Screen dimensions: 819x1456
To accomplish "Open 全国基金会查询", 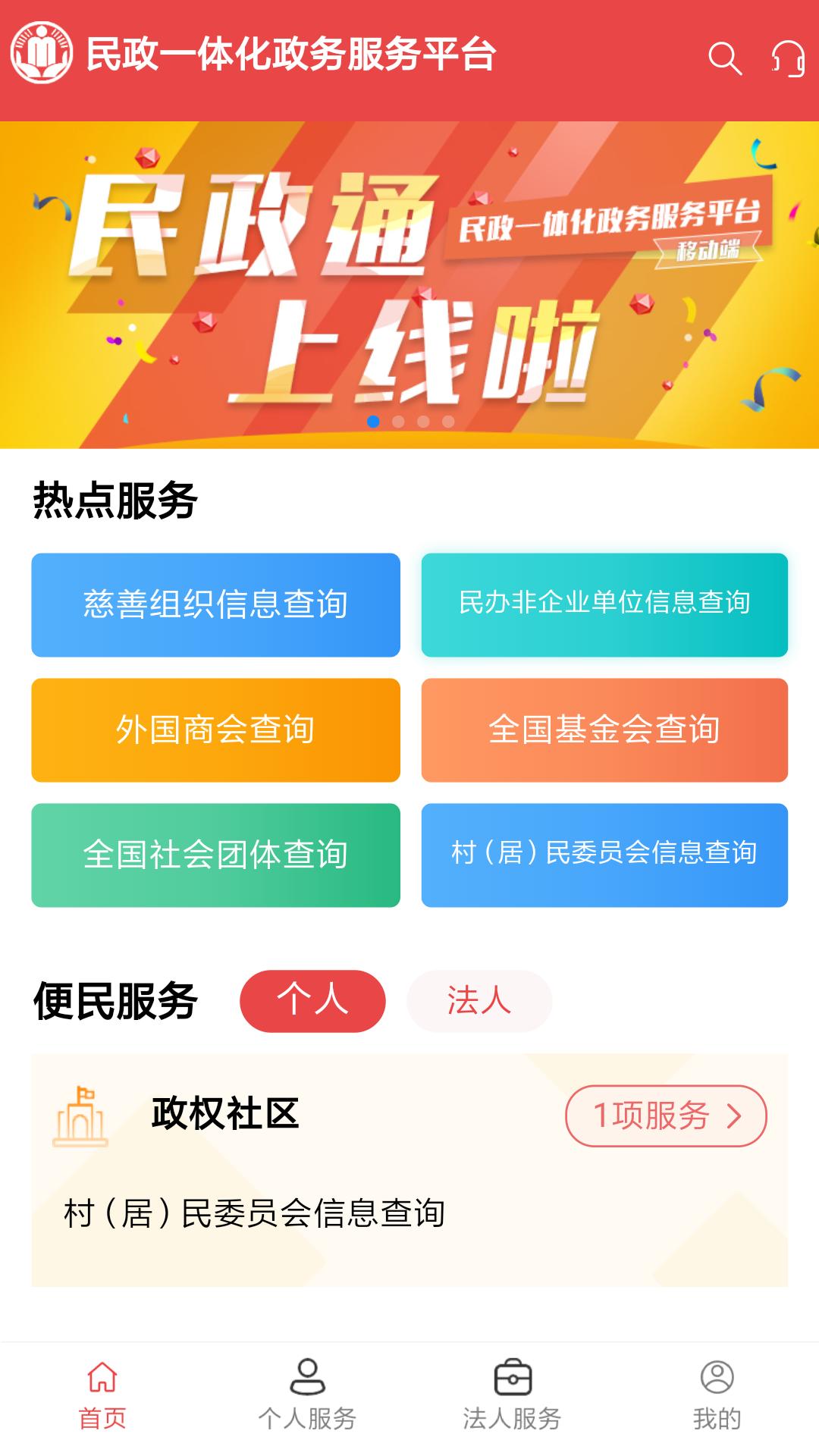I will (x=604, y=730).
